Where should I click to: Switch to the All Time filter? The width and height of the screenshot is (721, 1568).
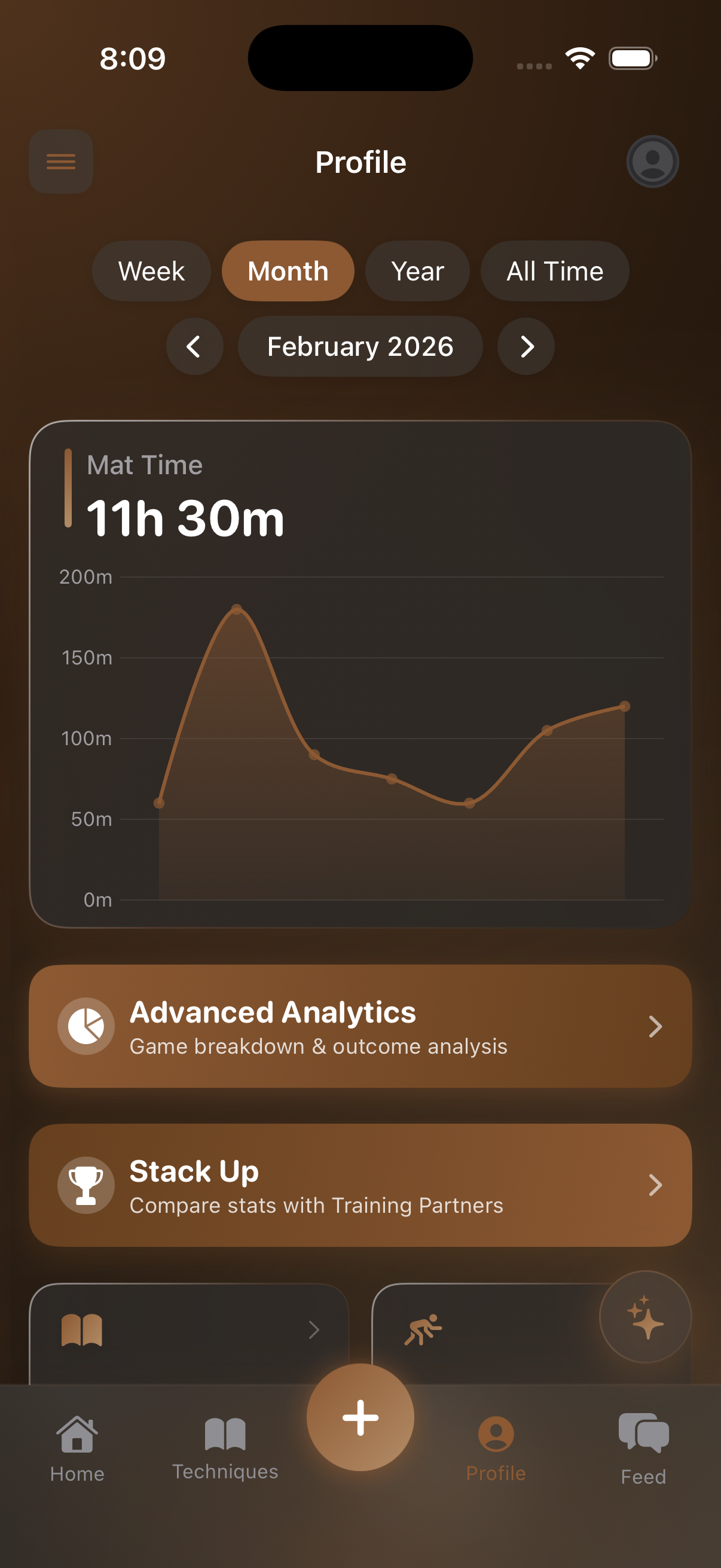pos(554,271)
